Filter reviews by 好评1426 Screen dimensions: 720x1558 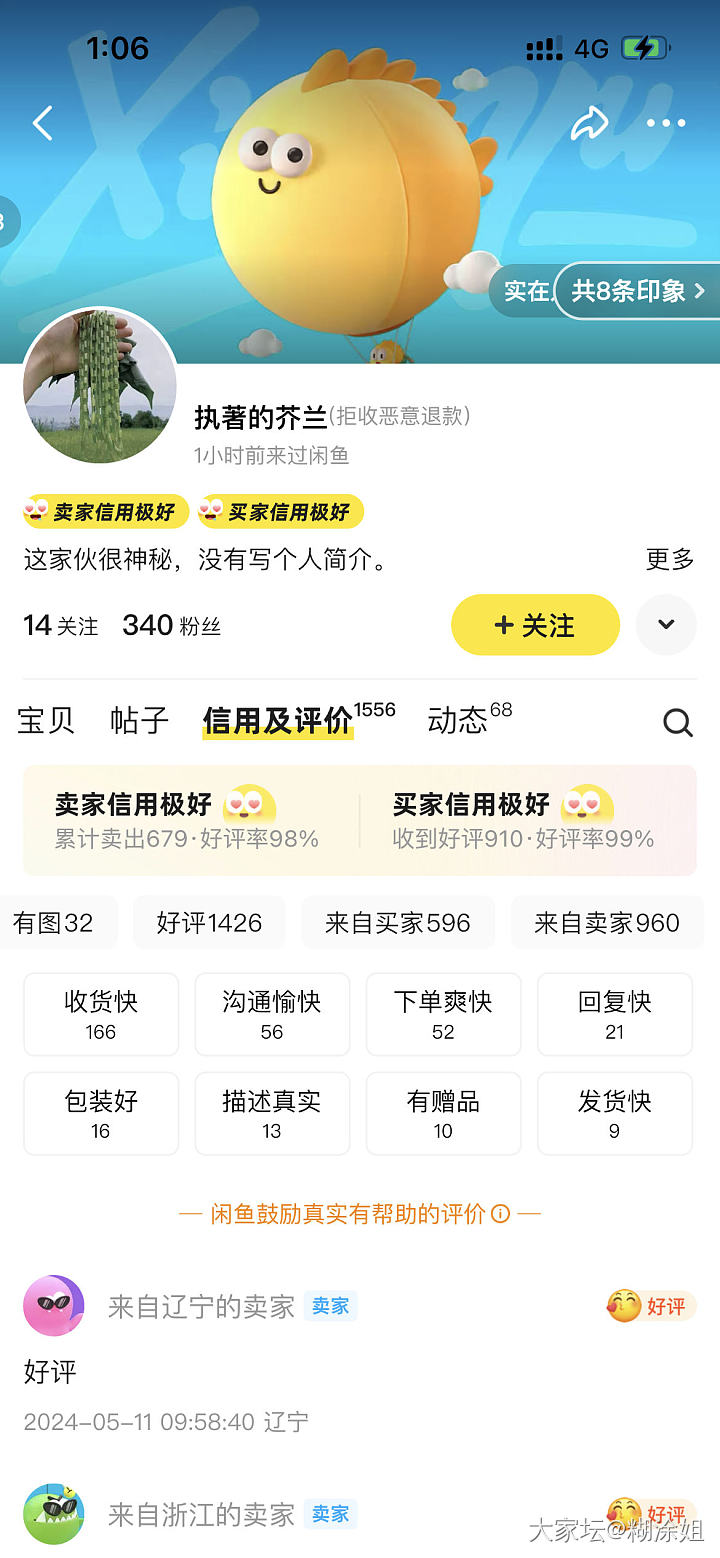[209, 922]
